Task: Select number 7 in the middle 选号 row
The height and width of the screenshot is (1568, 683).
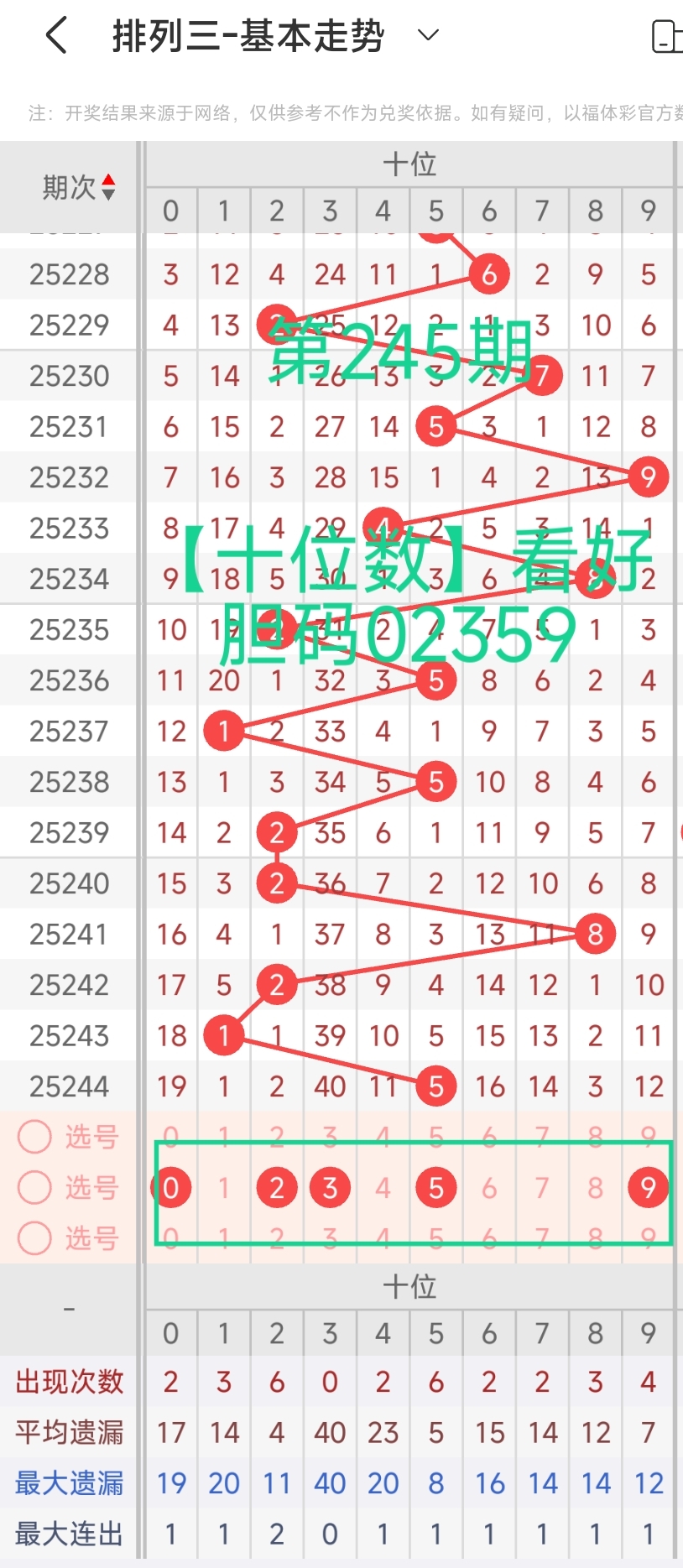Action: click(x=541, y=1187)
